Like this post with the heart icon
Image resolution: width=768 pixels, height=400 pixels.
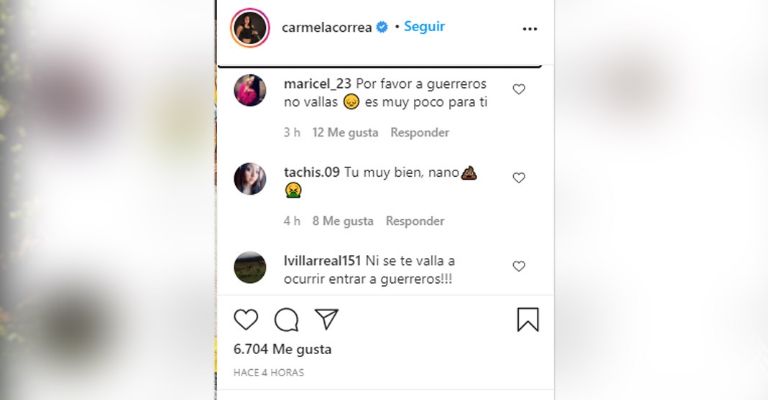(246, 319)
